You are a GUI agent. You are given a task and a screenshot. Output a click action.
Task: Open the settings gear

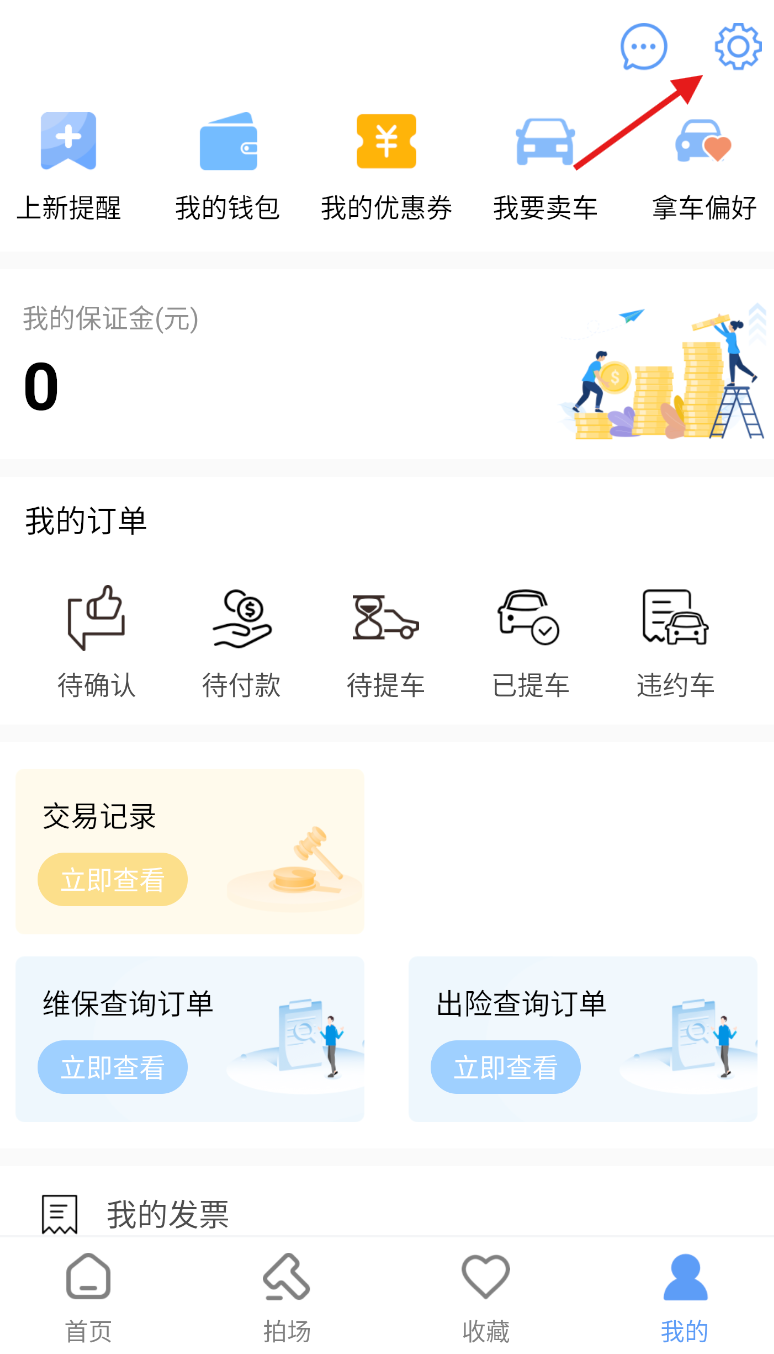738,47
